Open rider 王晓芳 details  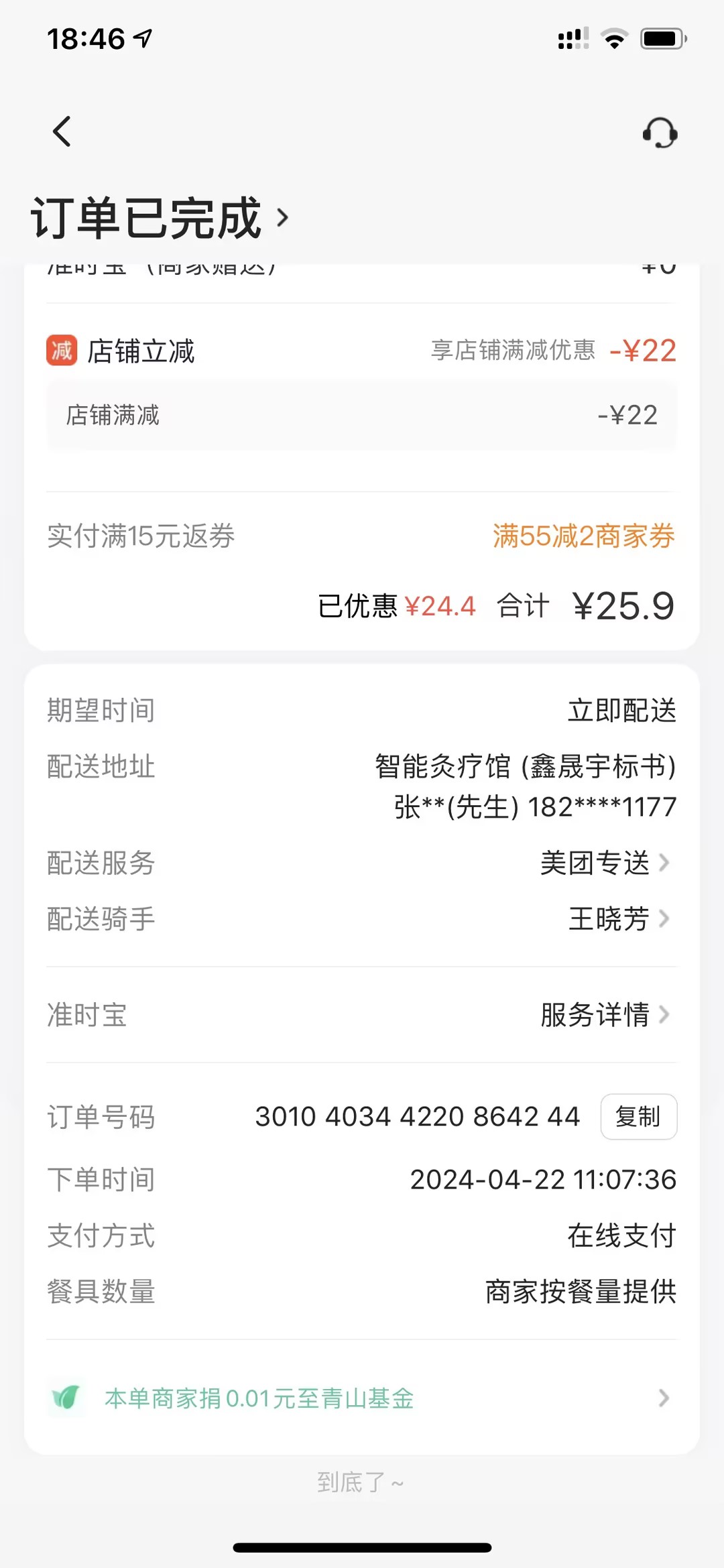tap(618, 919)
